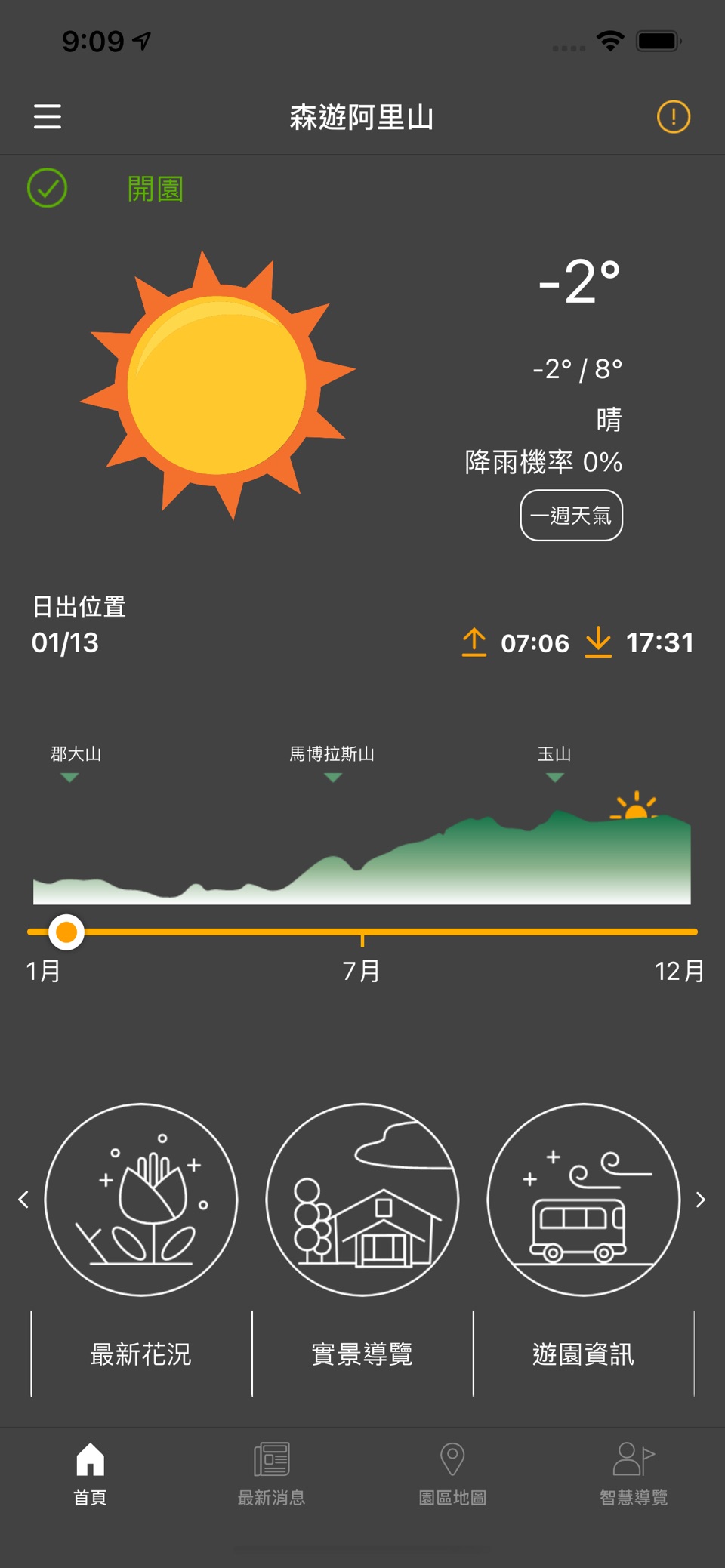Switch to the 首頁 tab
This screenshot has width=725, height=1568.
(x=91, y=1474)
